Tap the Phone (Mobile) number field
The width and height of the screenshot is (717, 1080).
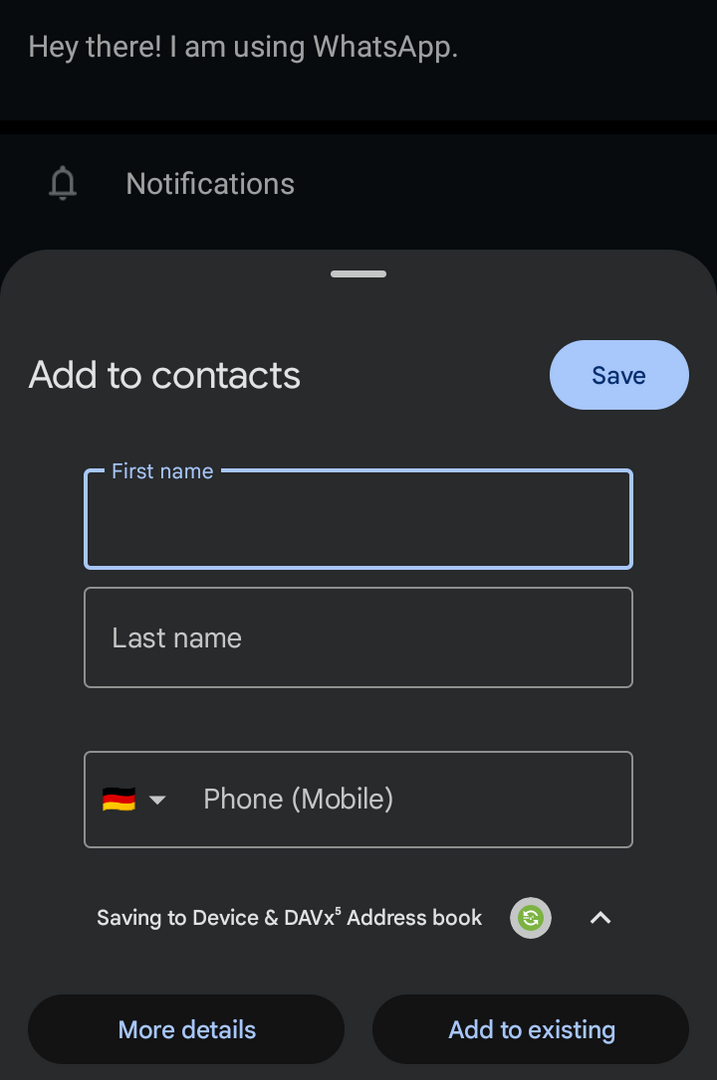(x=410, y=799)
